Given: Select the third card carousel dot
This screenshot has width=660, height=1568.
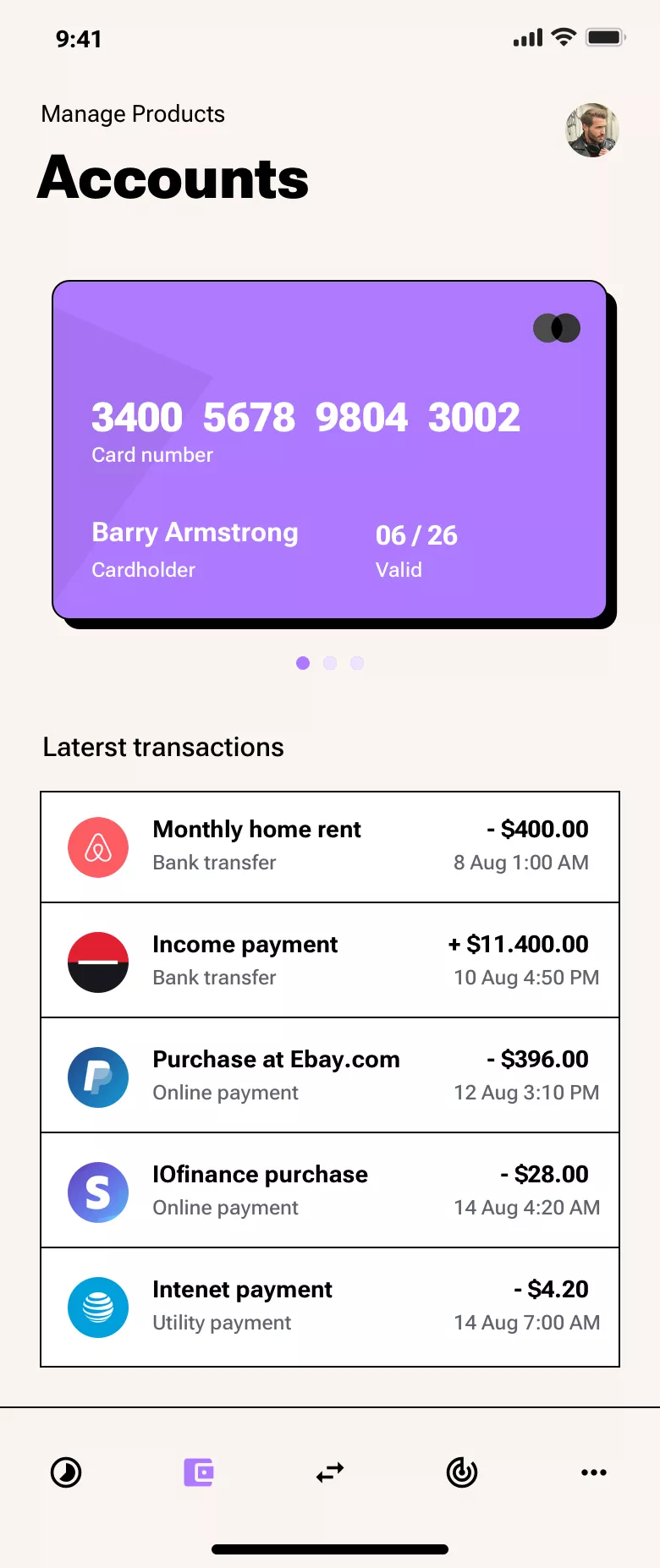Looking at the screenshot, I should [357, 663].
